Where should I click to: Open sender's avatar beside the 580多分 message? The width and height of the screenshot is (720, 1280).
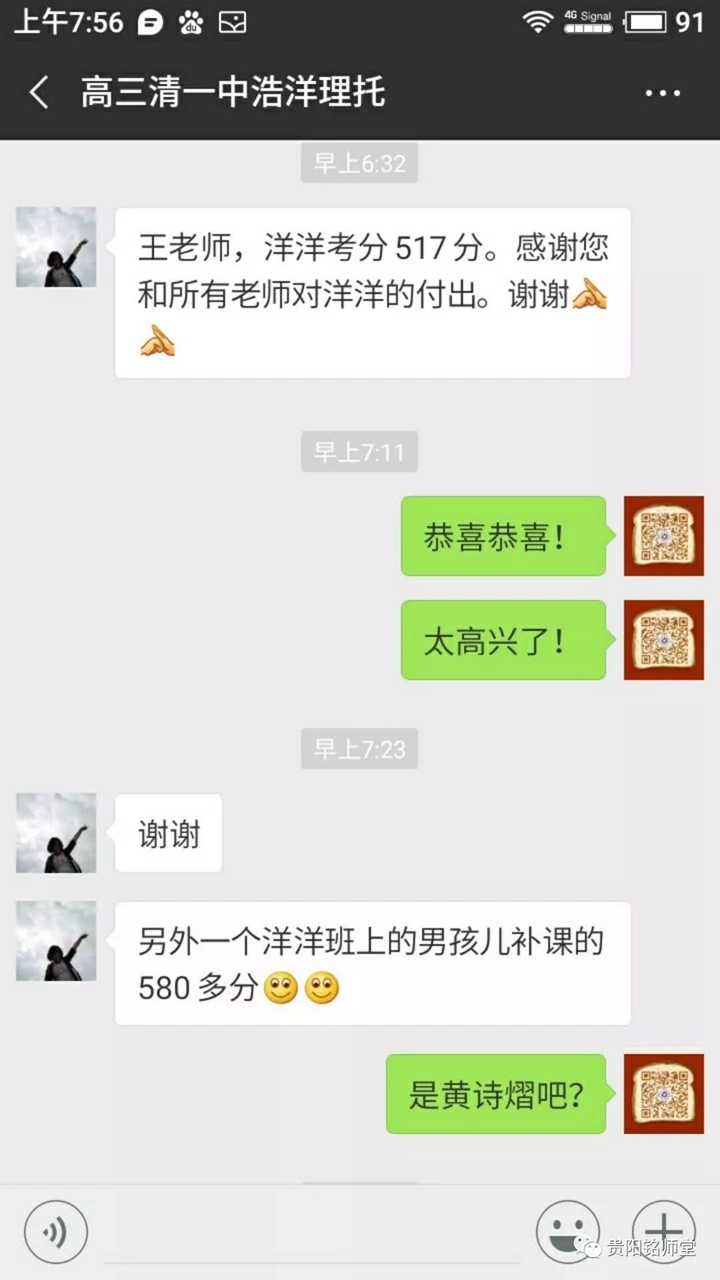click(x=56, y=941)
